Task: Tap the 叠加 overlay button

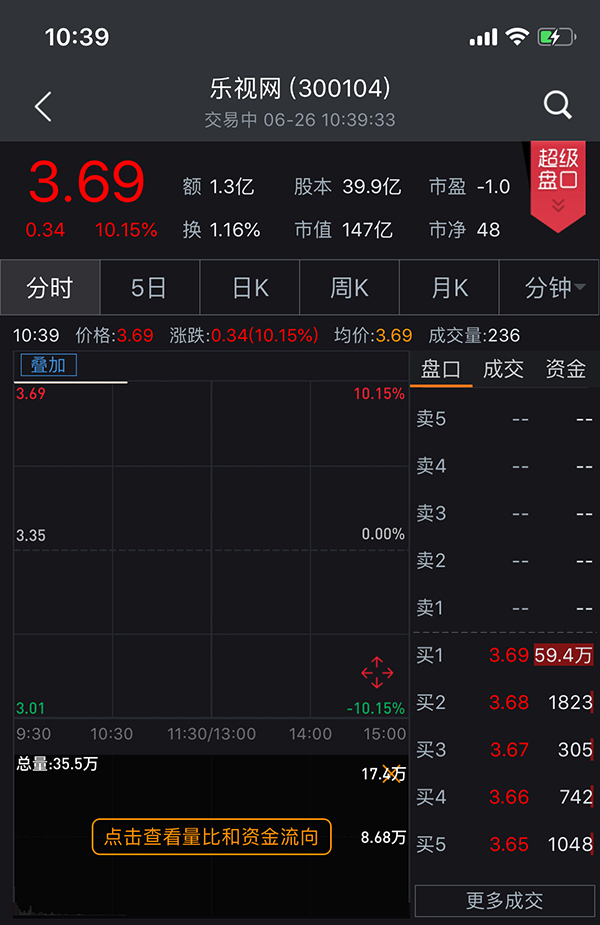Action: click(47, 365)
